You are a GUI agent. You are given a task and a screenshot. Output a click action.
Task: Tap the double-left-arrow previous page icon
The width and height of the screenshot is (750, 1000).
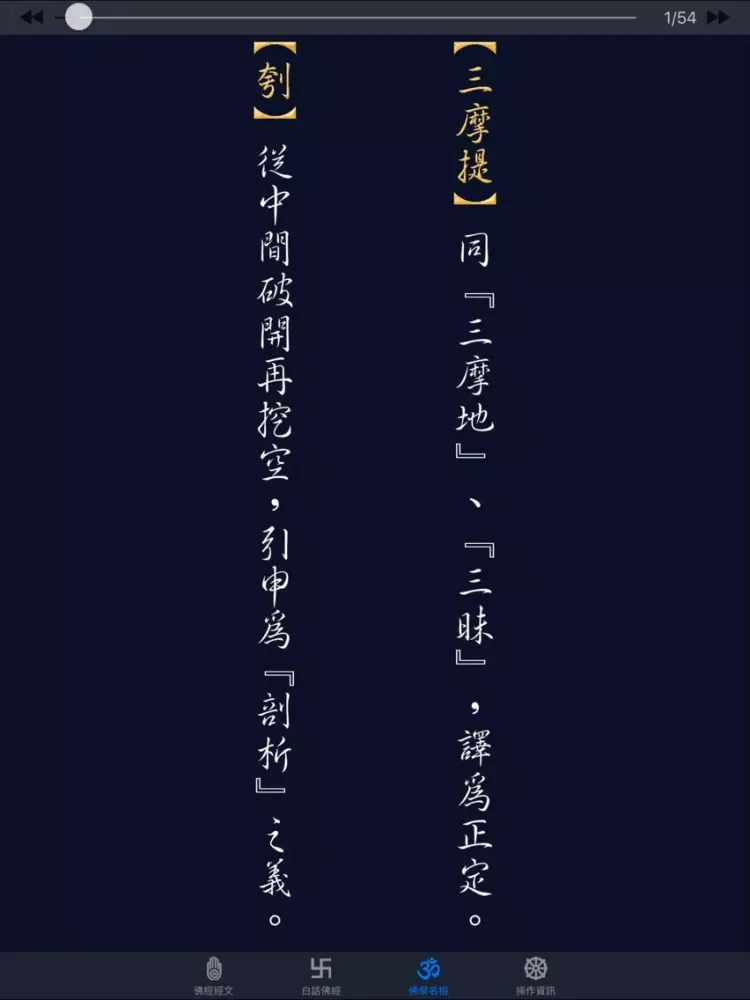pos(30,16)
